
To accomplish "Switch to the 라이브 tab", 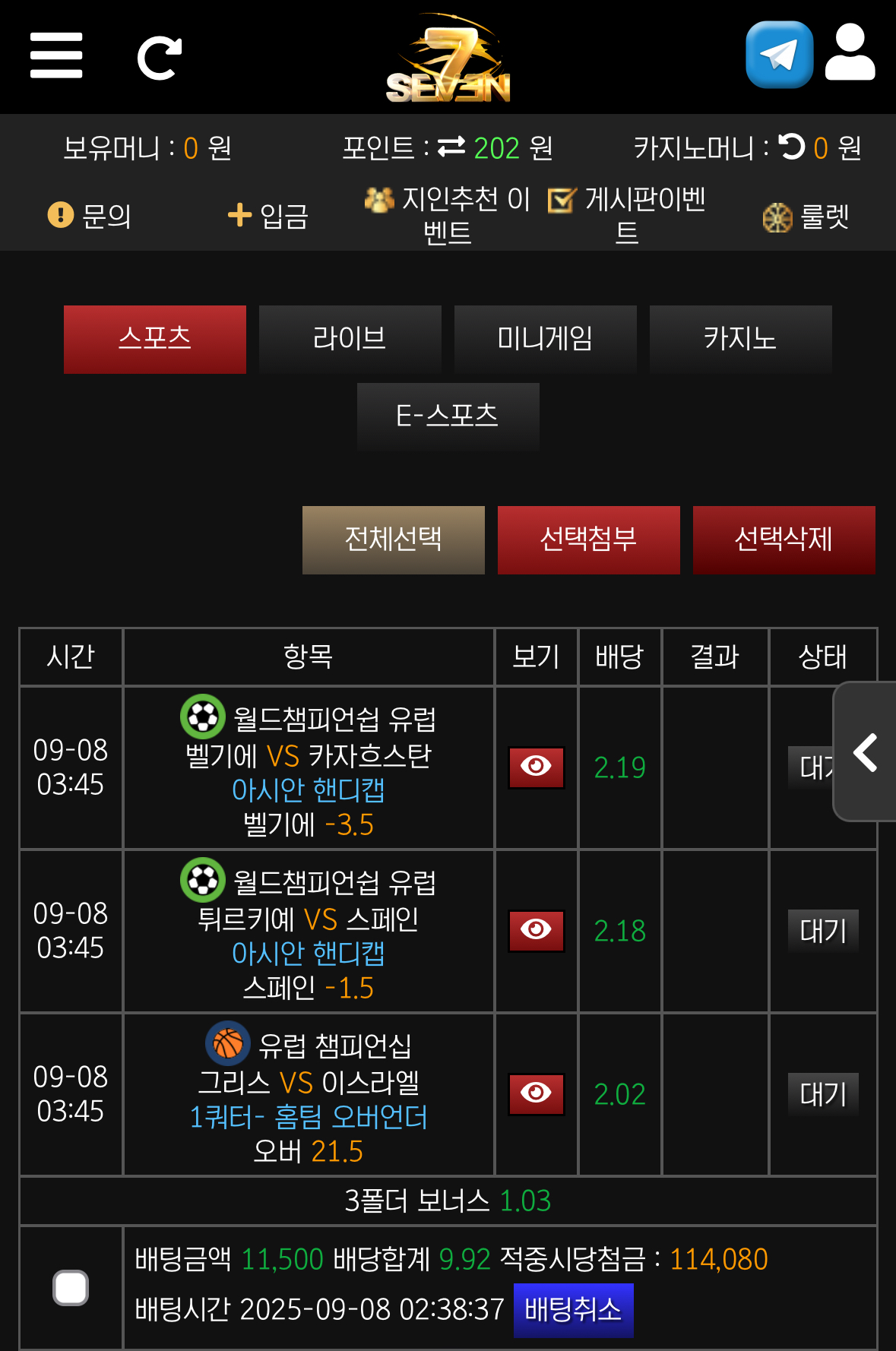I will pos(350,339).
